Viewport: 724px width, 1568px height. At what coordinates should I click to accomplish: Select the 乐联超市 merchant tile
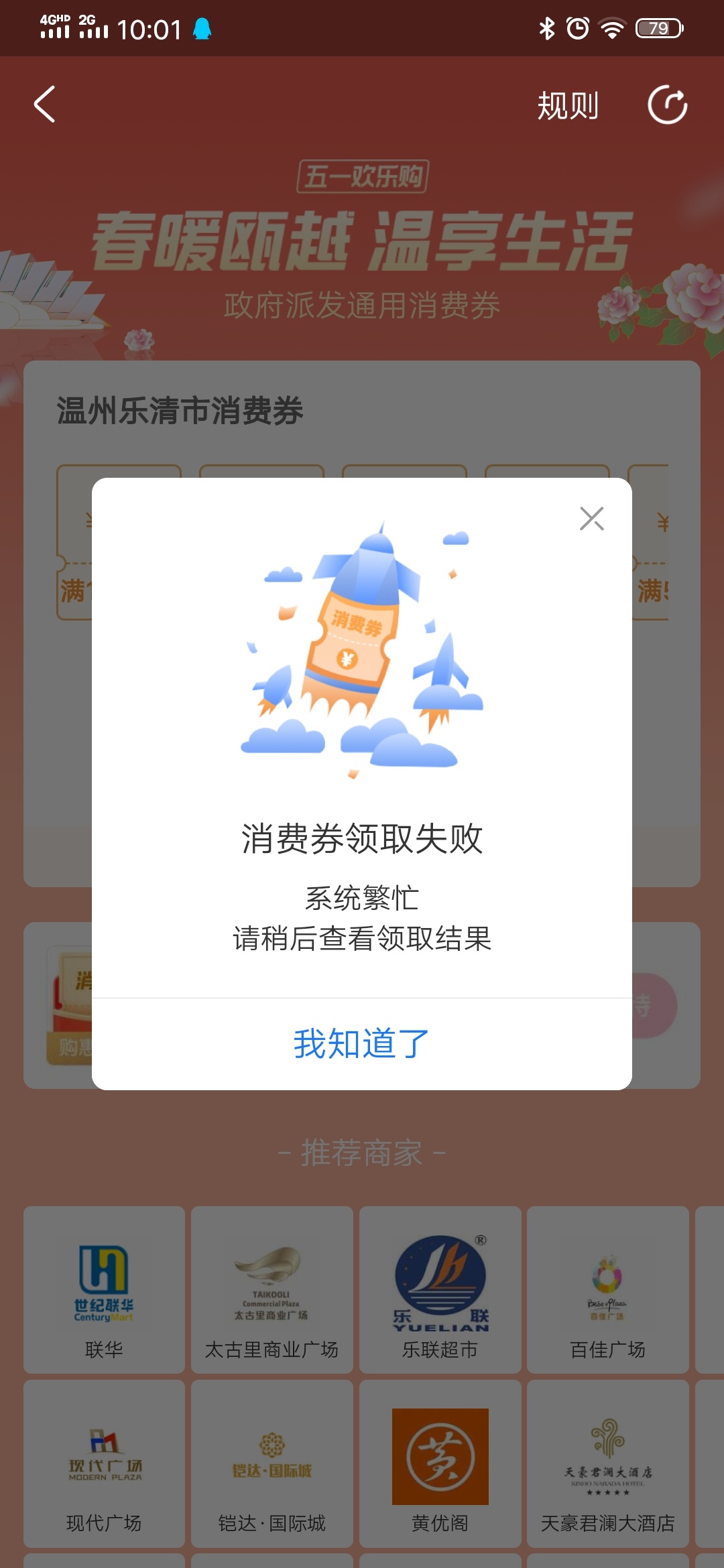[440, 1290]
